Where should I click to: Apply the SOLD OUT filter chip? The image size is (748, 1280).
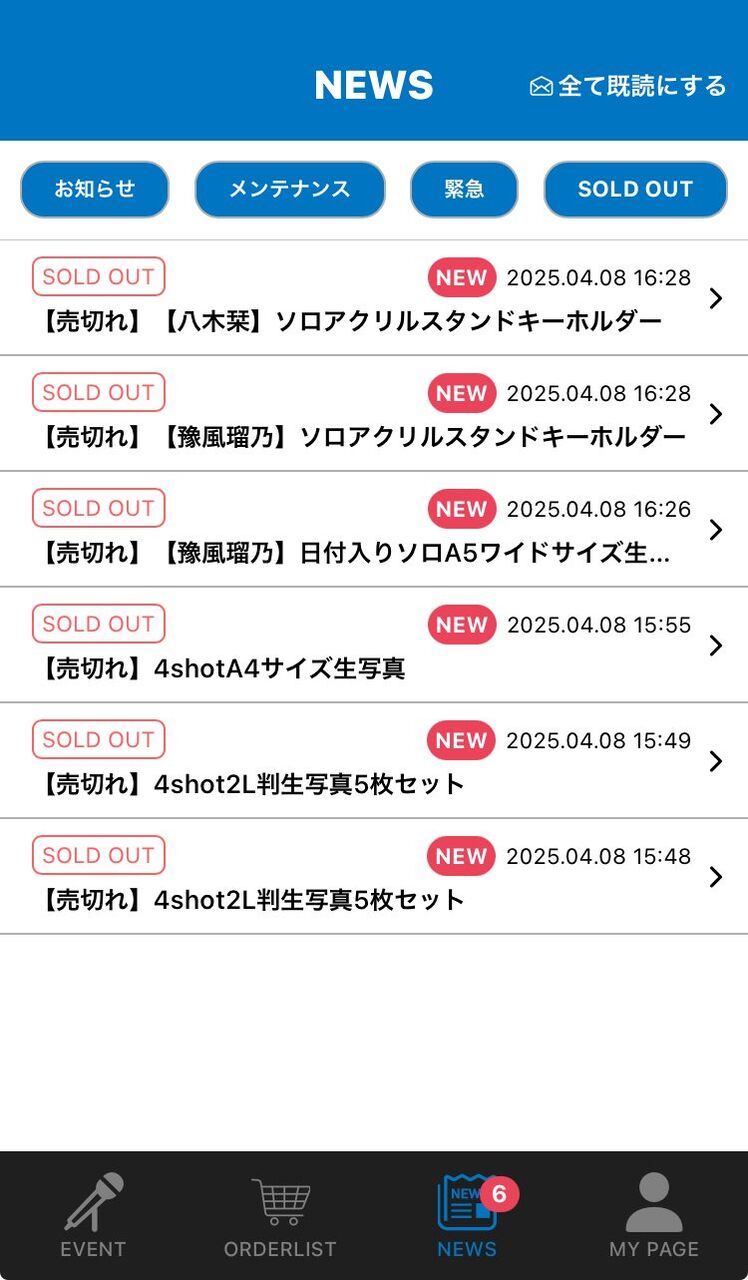pos(635,189)
